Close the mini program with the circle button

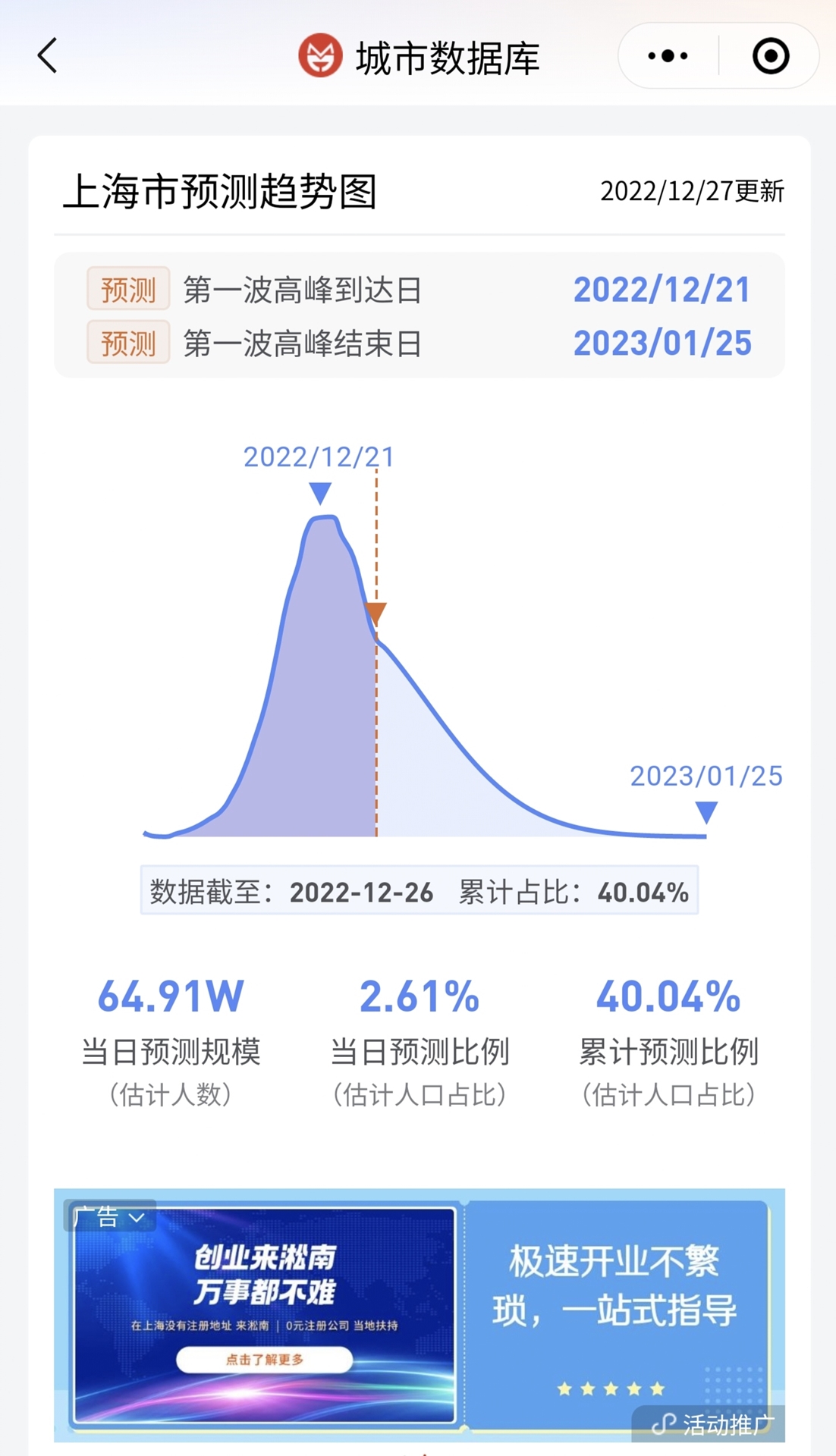point(771,56)
